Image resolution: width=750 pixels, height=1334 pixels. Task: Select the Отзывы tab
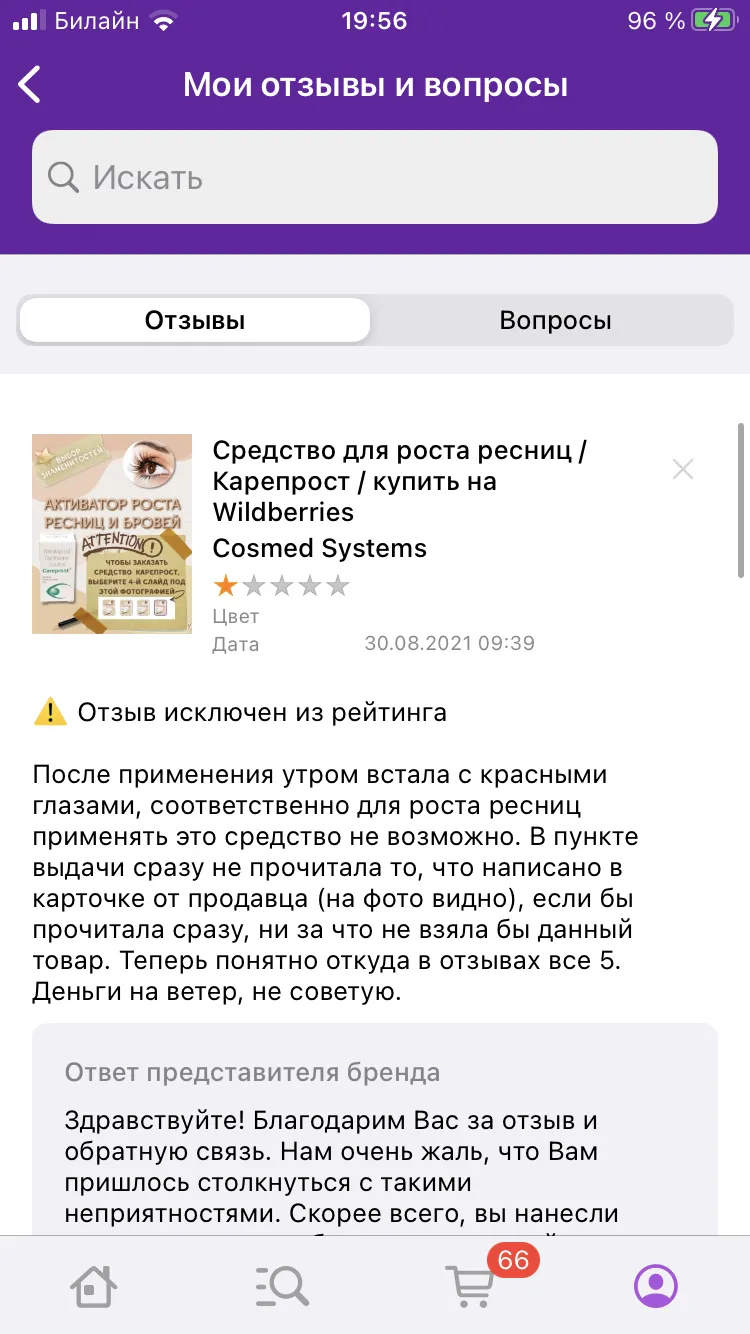[195, 321]
